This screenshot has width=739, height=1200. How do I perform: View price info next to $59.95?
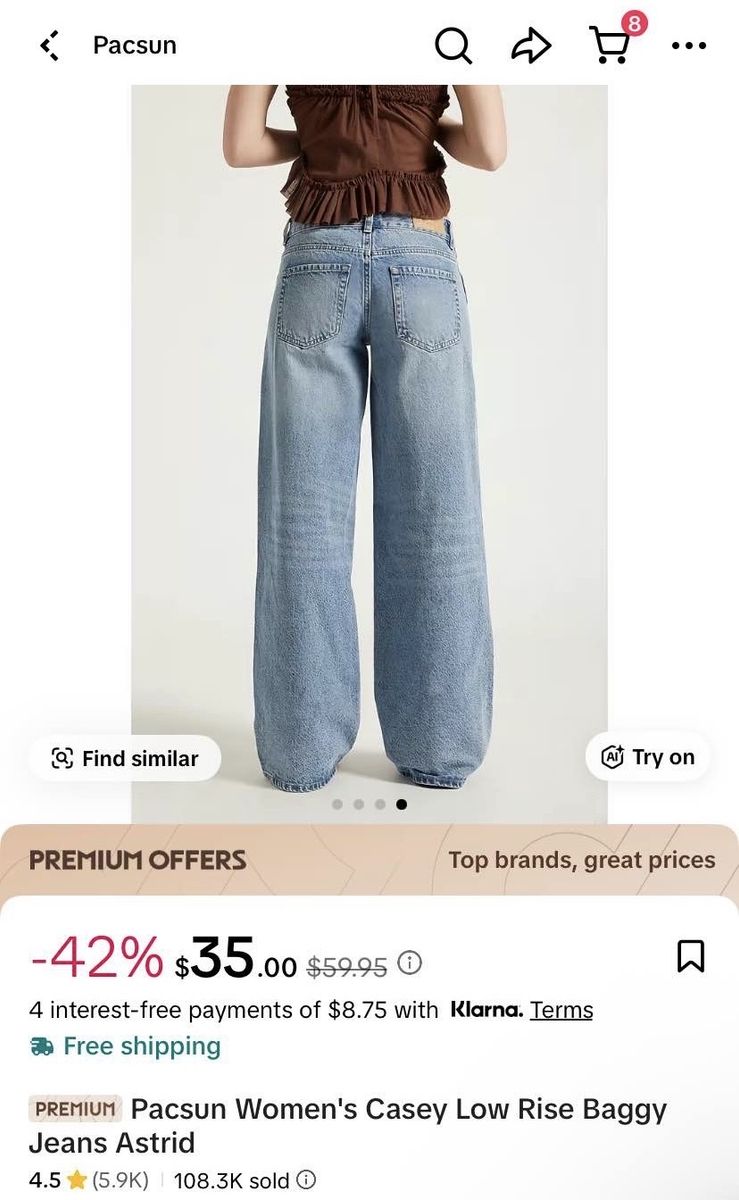click(x=410, y=964)
